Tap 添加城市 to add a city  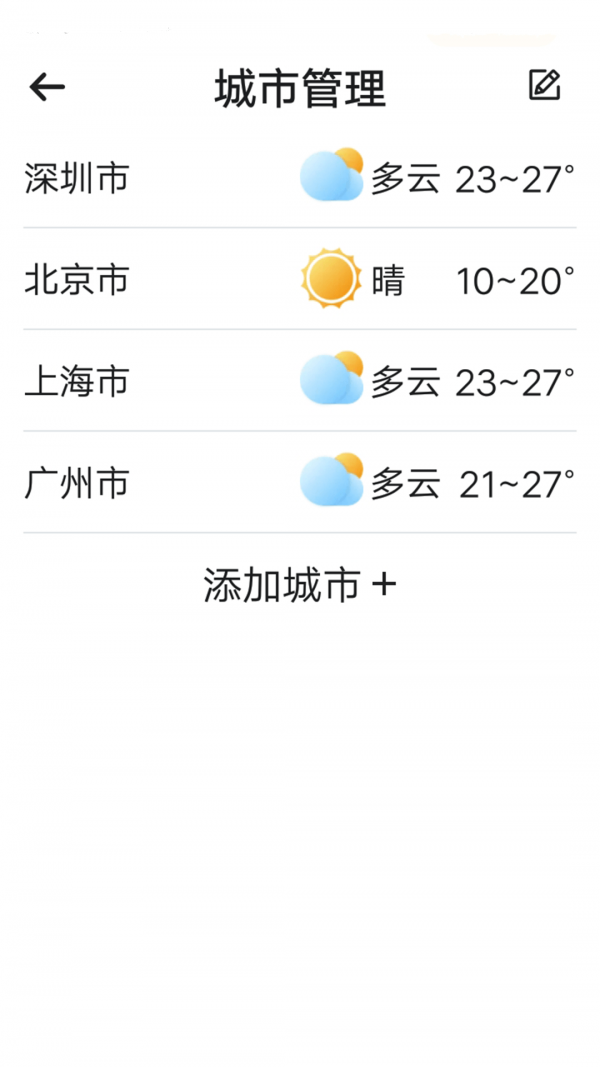[x=300, y=585]
